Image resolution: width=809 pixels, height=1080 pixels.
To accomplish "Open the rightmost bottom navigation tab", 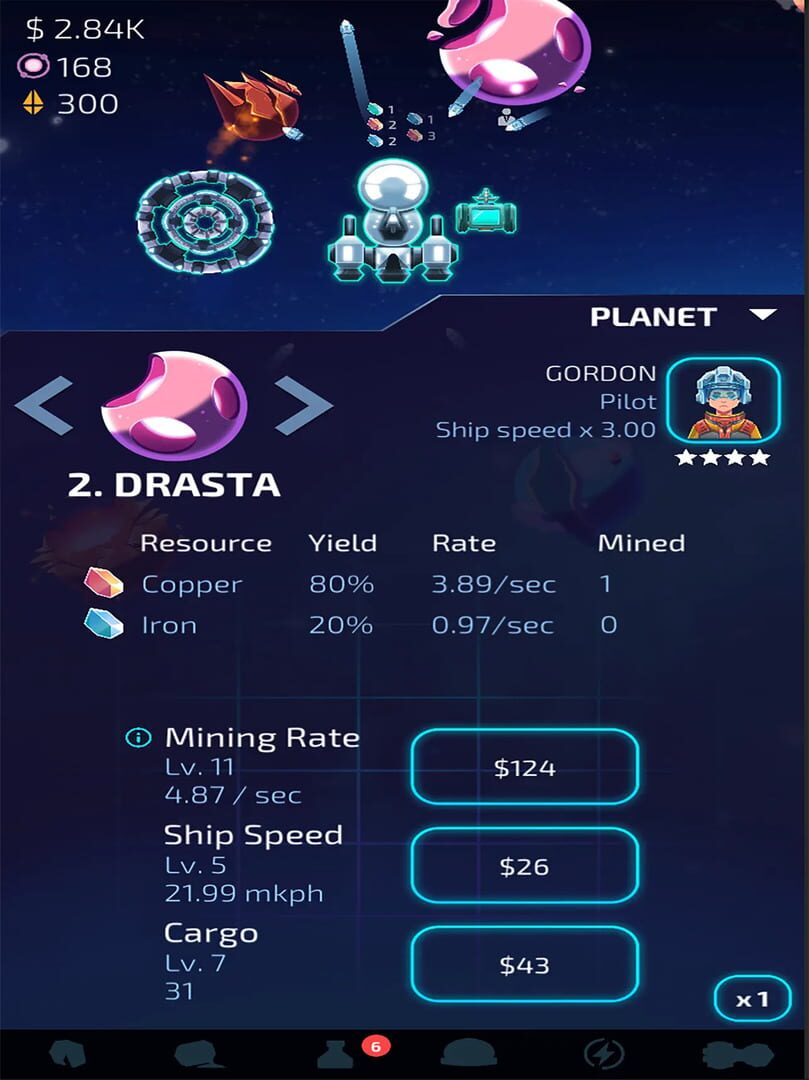I will coord(737,1054).
